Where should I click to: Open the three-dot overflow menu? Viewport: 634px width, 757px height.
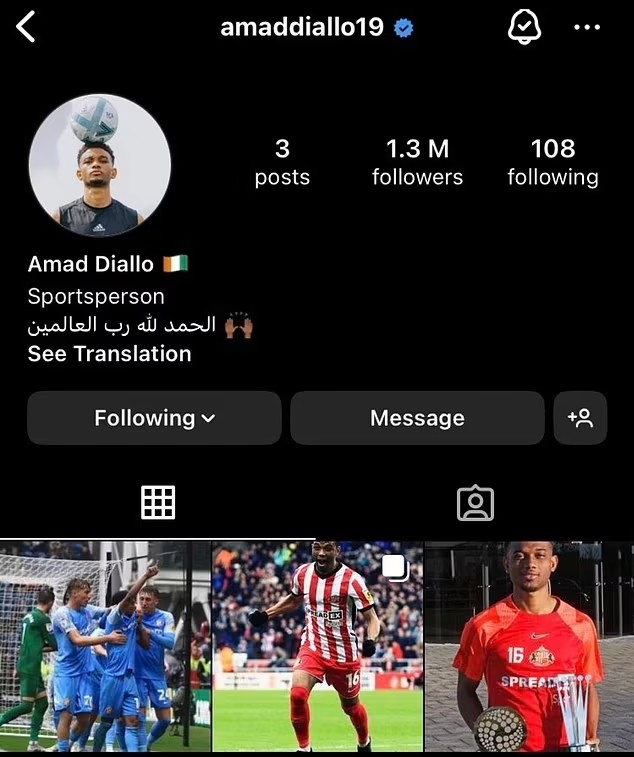point(587,27)
